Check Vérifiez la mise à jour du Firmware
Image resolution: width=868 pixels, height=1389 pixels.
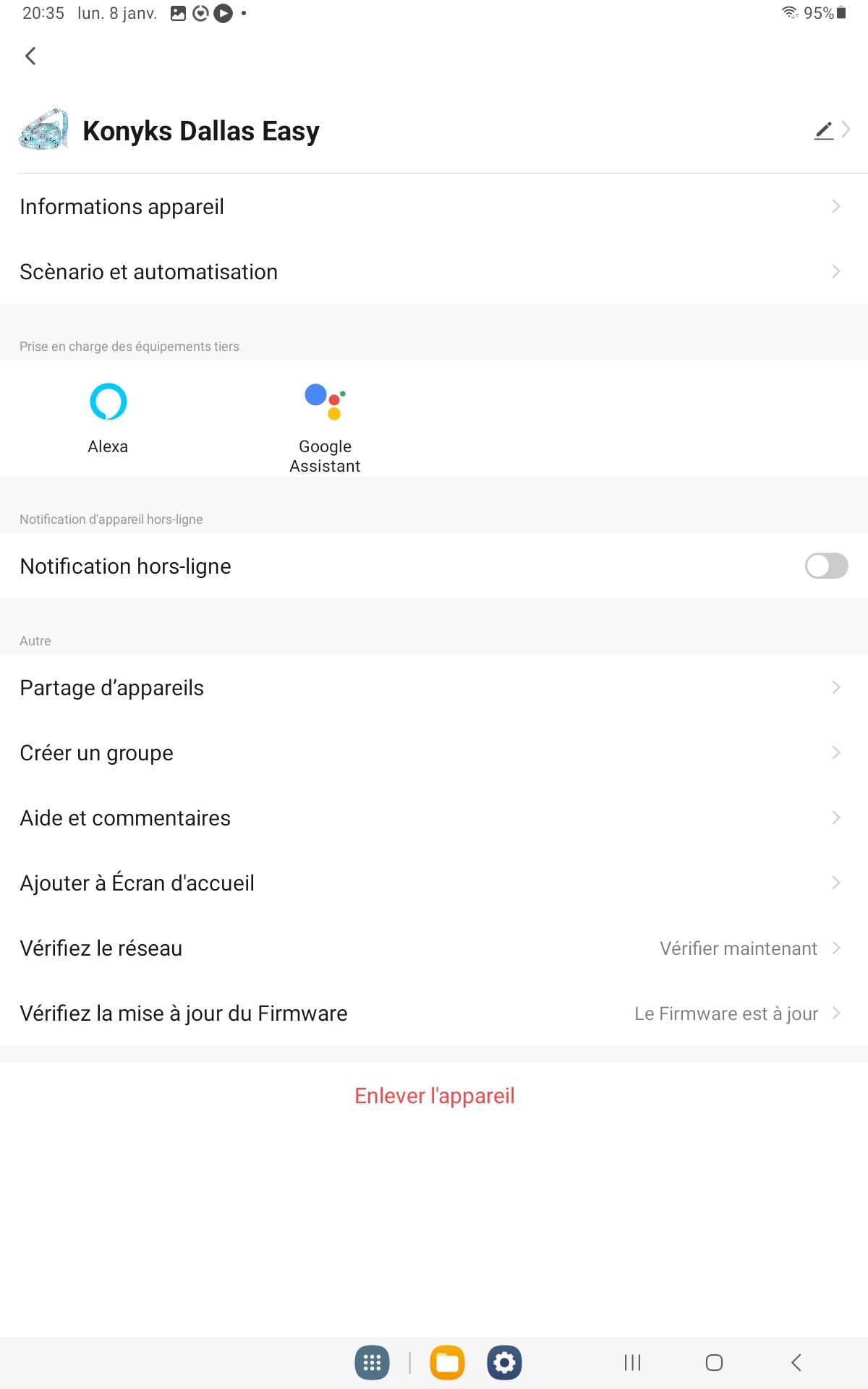click(434, 1014)
